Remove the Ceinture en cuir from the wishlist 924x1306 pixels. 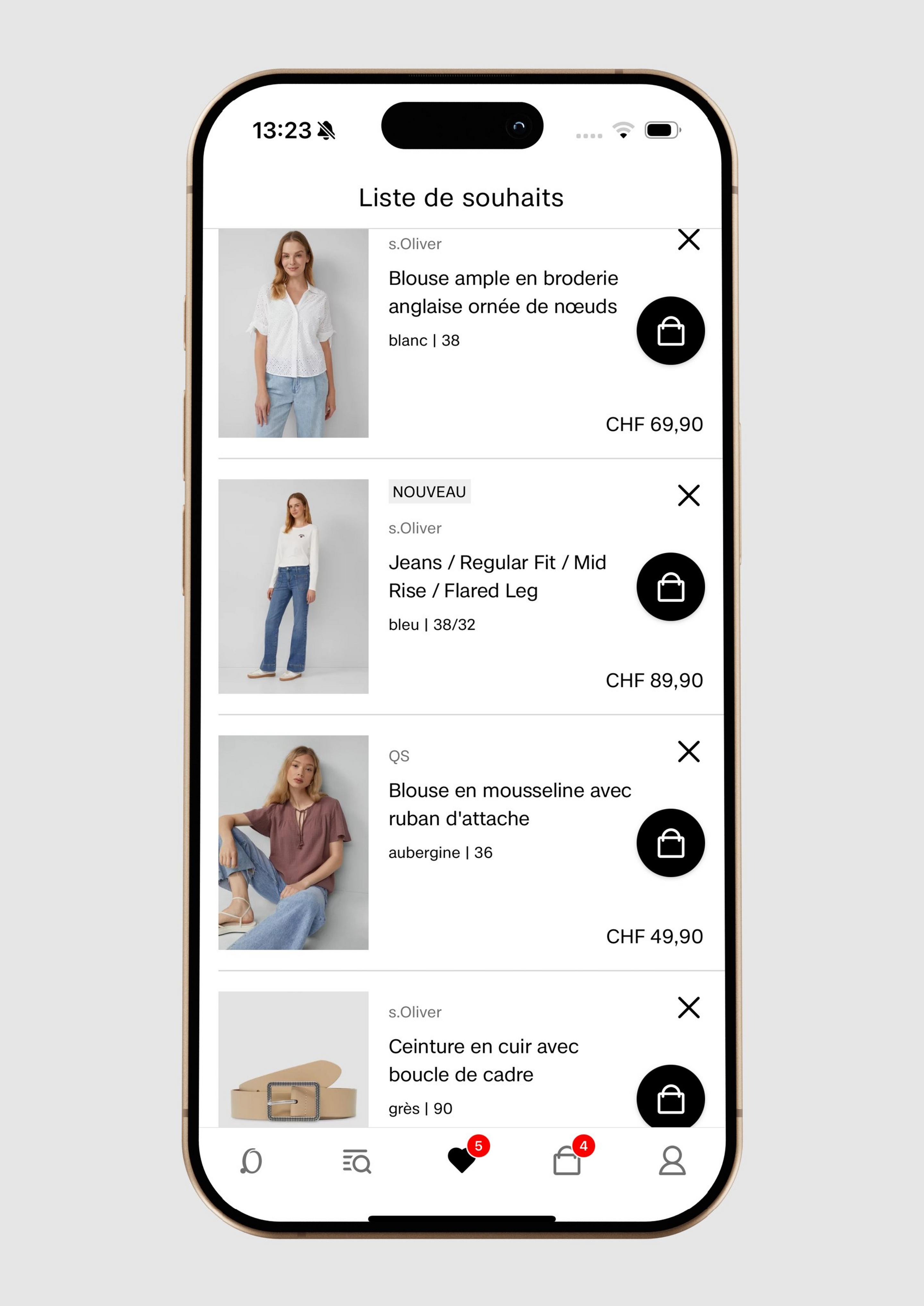pos(689,1007)
